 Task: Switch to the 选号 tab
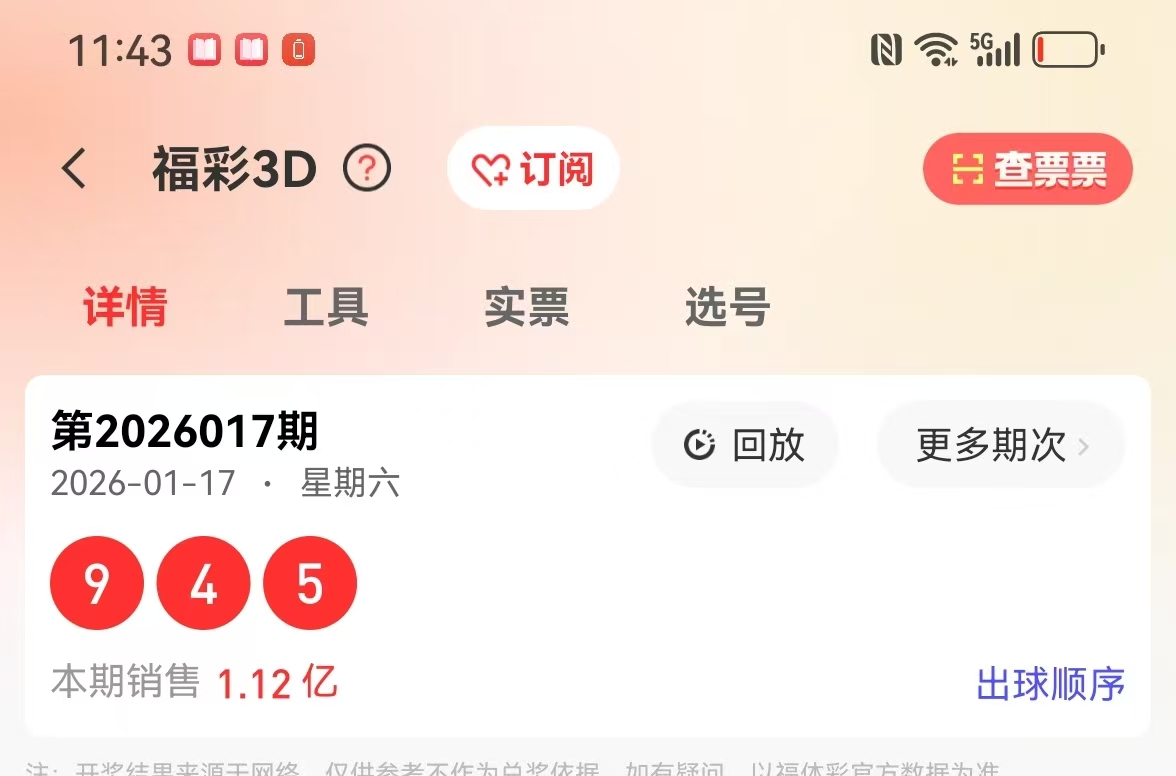pyautogui.click(x=727, y=307)
